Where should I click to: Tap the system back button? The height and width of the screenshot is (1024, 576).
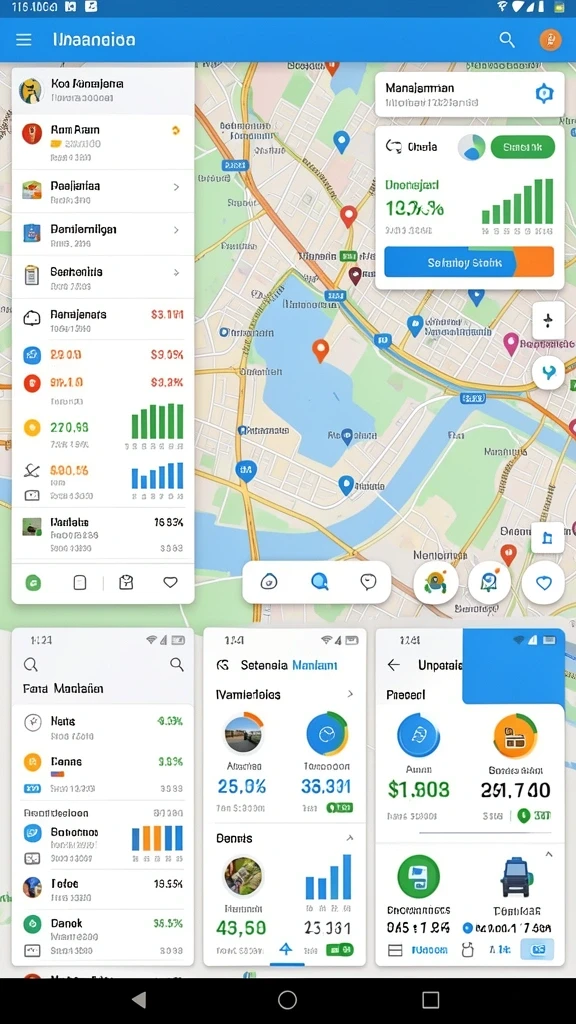click(x=139, y=1000)
